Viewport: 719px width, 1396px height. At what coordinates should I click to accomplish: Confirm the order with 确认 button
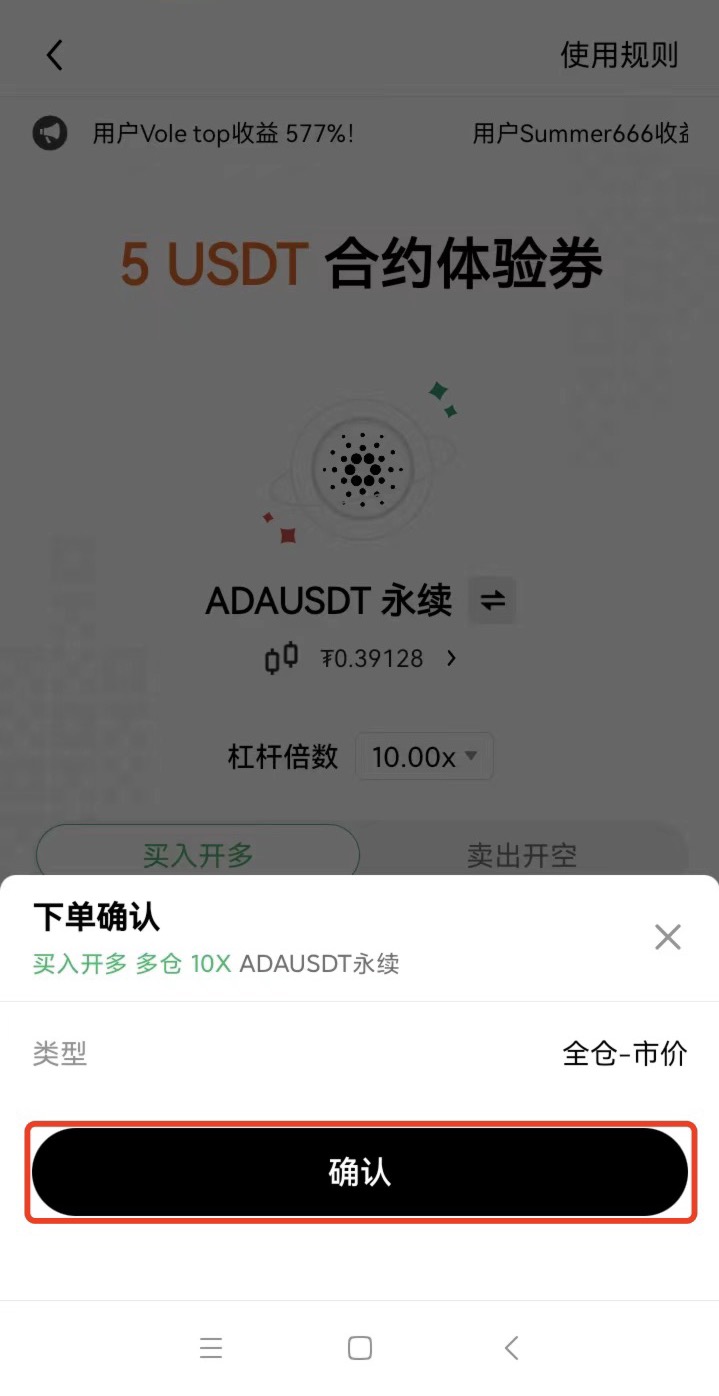[x=360, y=1172]
